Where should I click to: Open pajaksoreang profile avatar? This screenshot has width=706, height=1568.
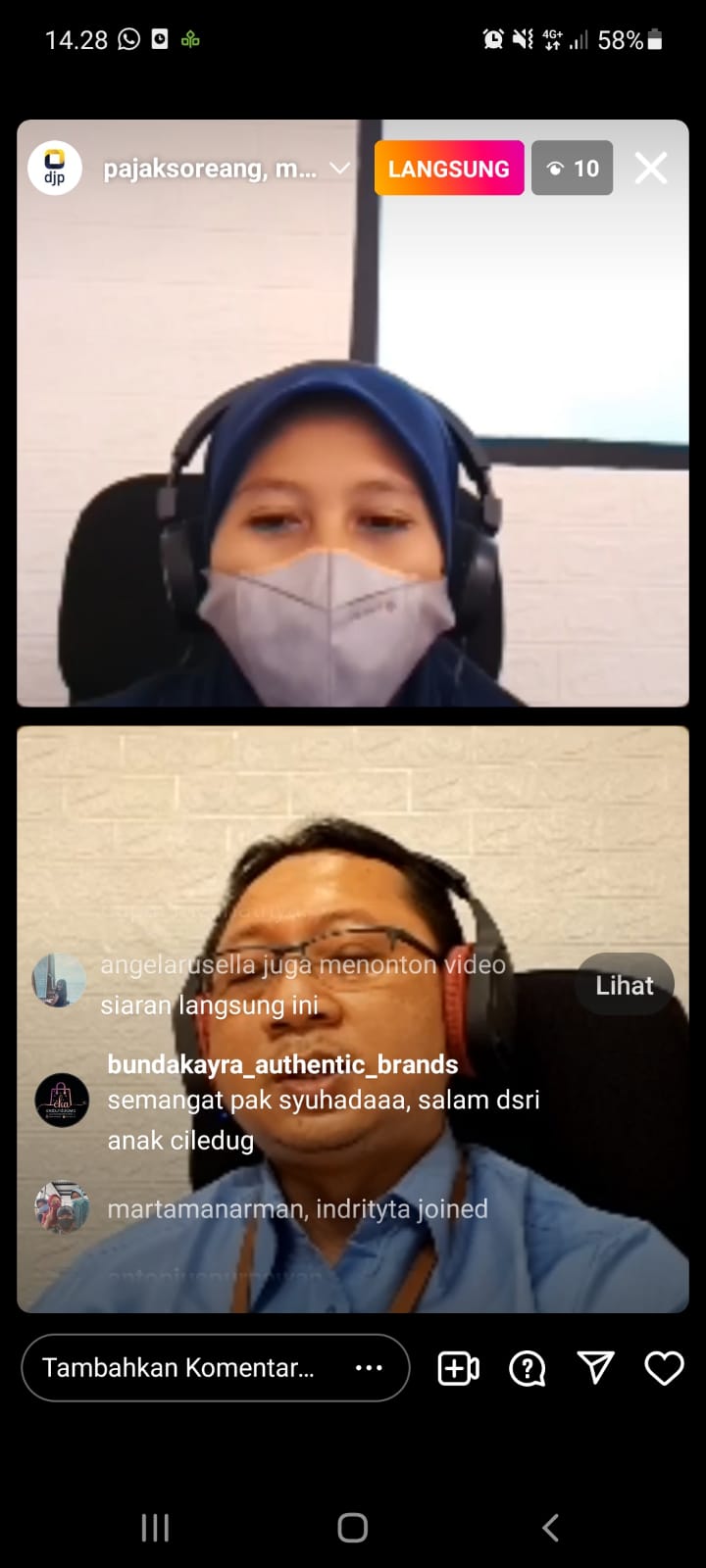tap(55, 169)
